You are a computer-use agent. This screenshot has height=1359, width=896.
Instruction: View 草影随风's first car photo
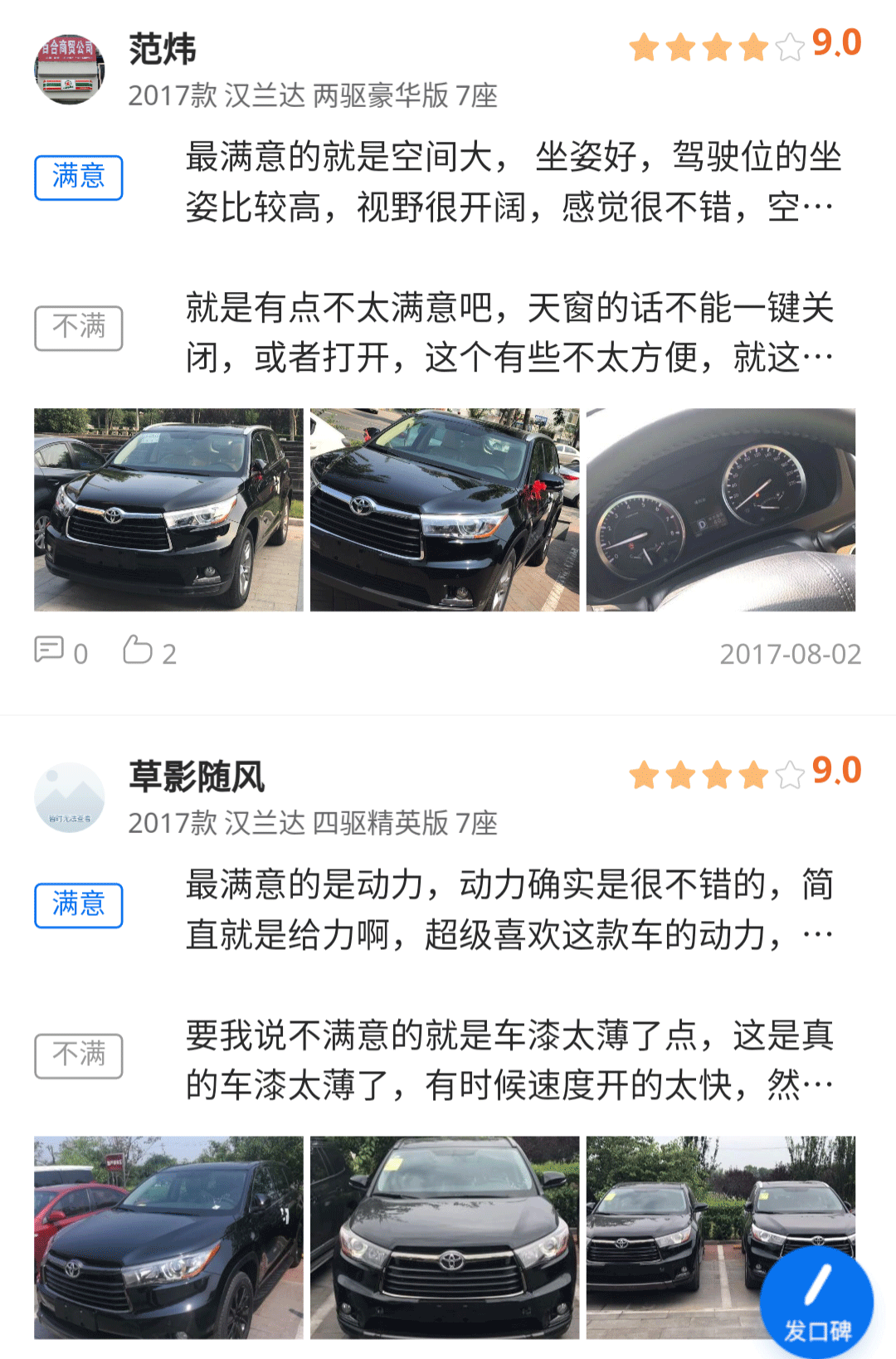[168, 1237]
